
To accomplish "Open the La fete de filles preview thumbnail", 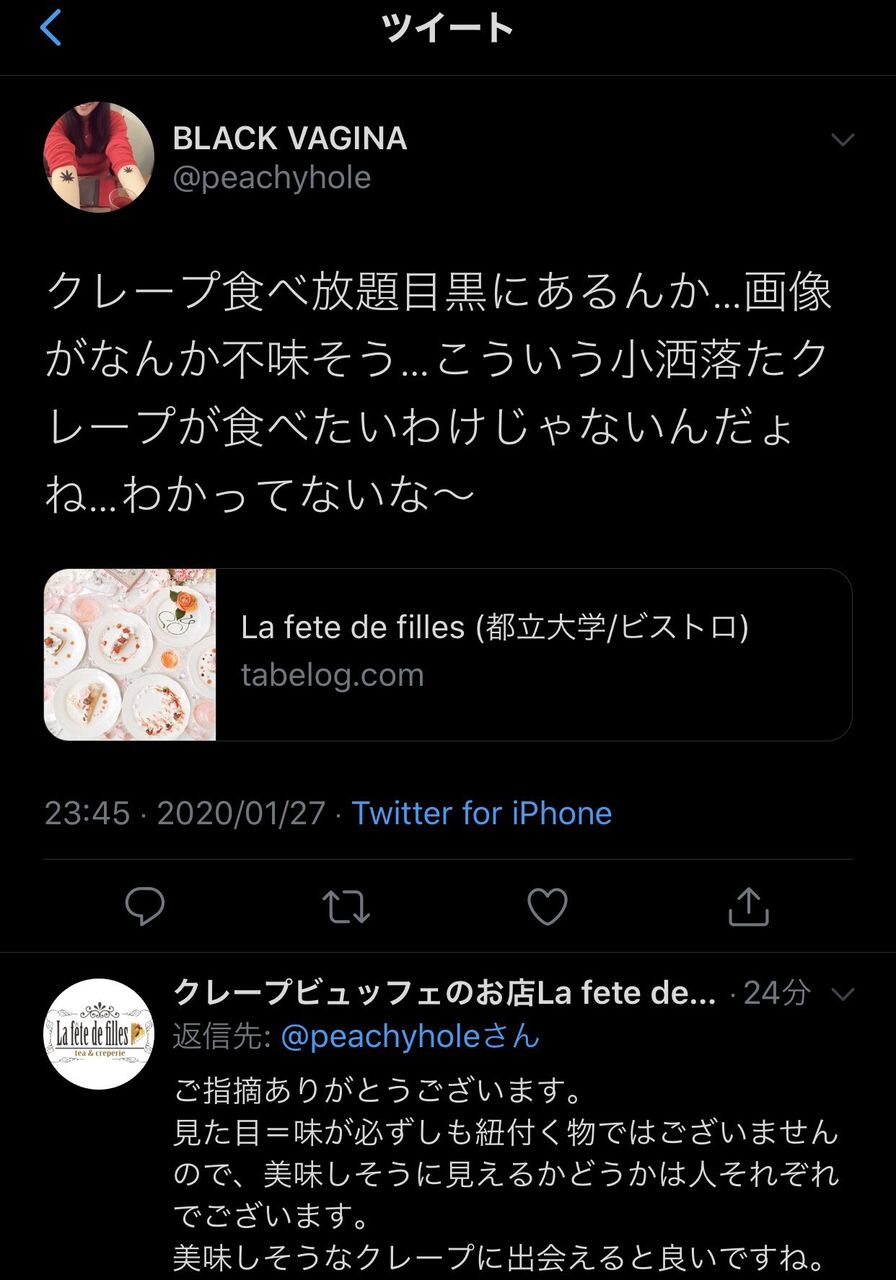I will pos(132,655).
